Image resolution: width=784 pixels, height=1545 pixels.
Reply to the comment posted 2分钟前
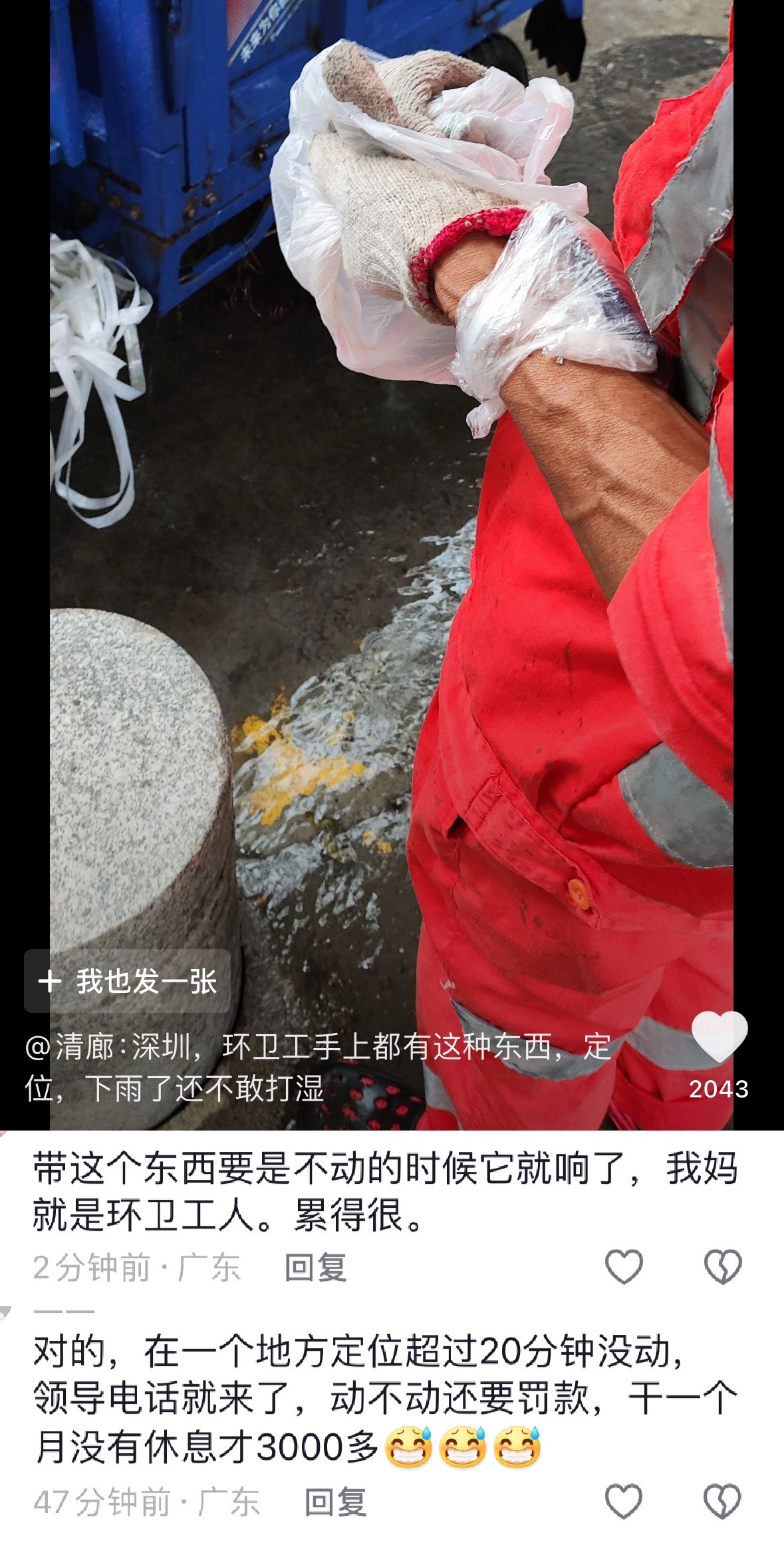point(315,1268)
